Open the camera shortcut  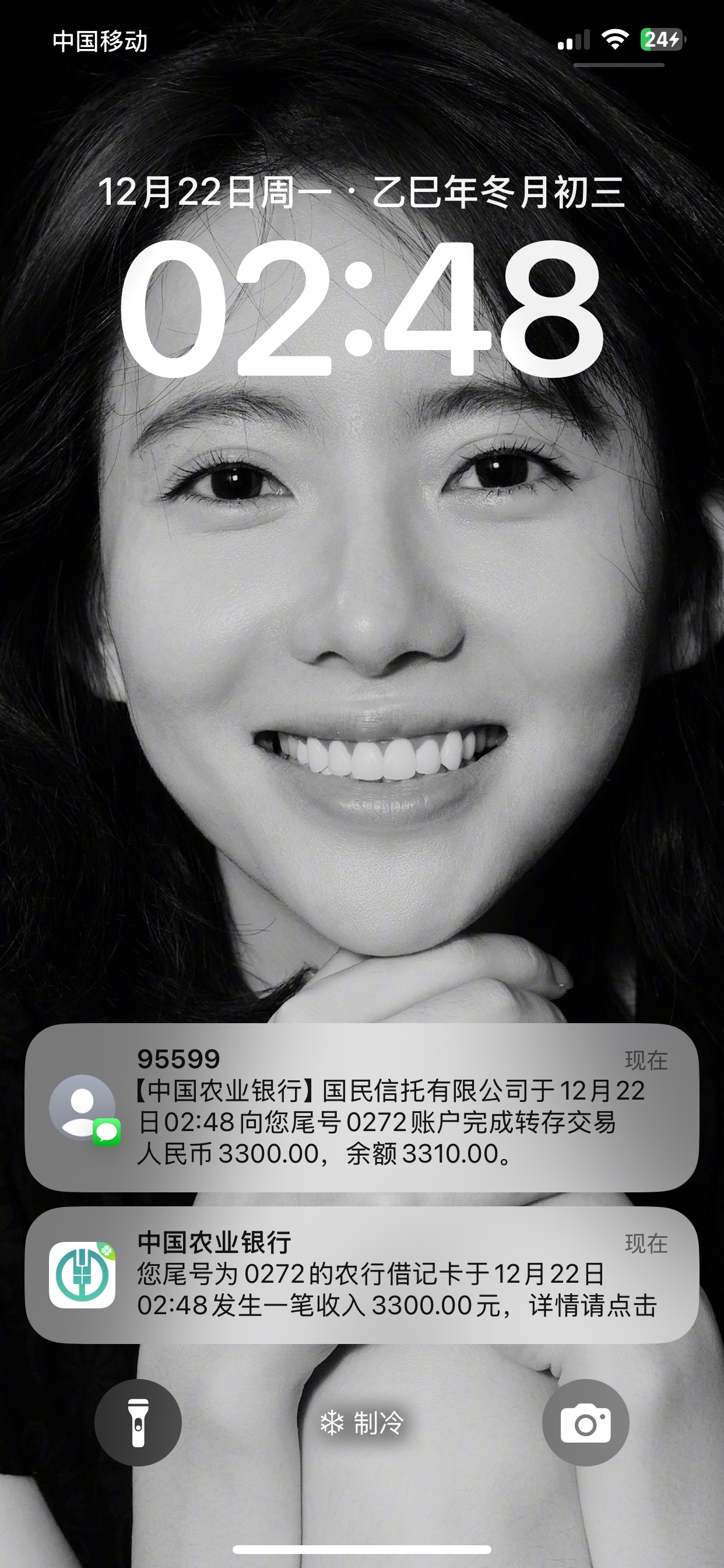585,1423
